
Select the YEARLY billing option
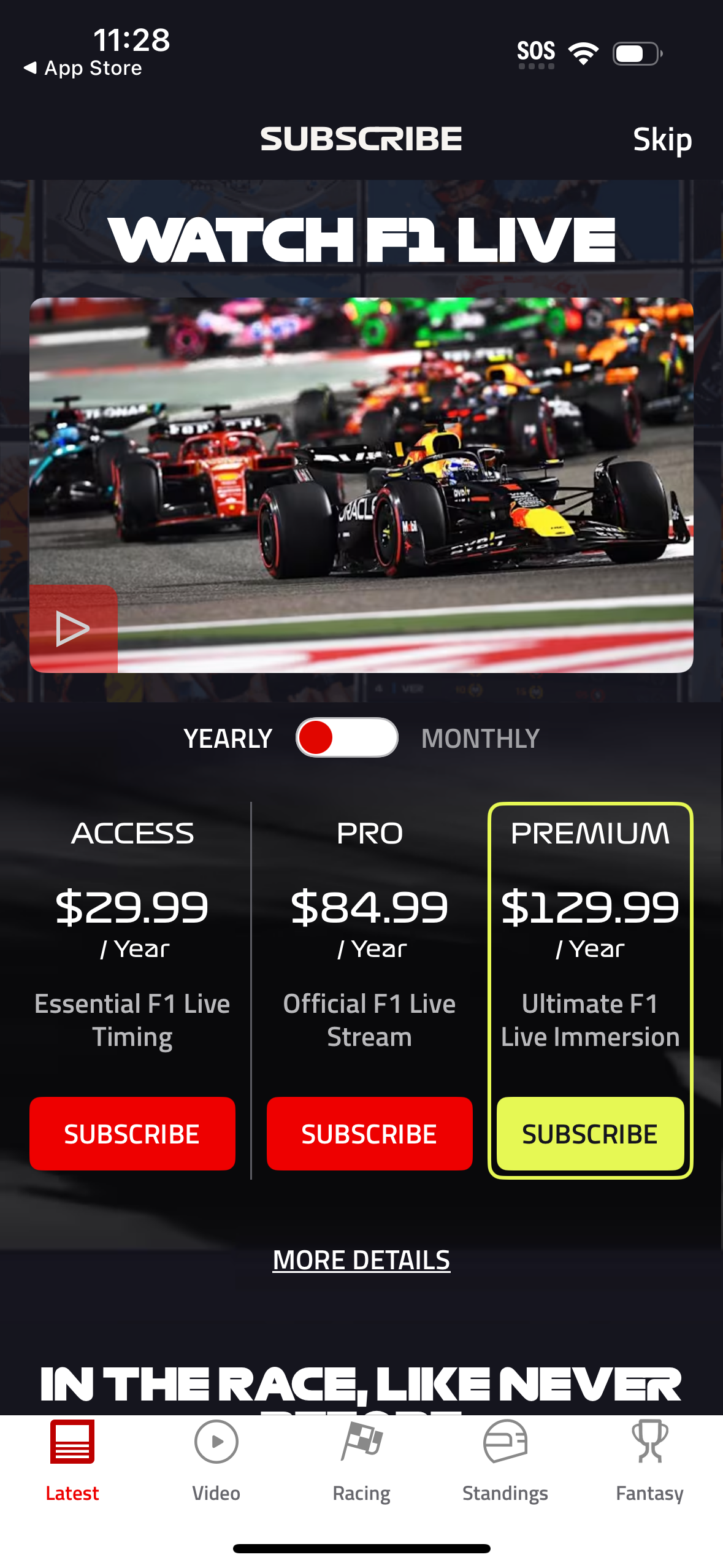228,738
